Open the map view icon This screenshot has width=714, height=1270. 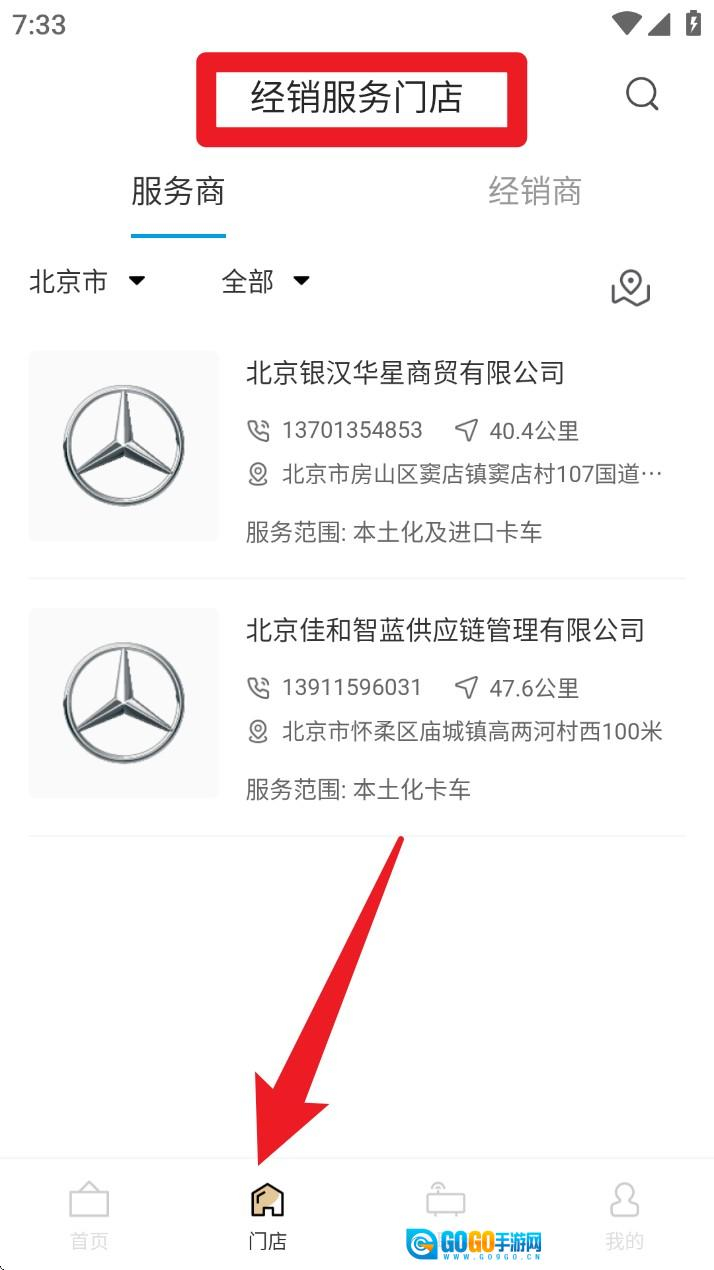[630, 288]
